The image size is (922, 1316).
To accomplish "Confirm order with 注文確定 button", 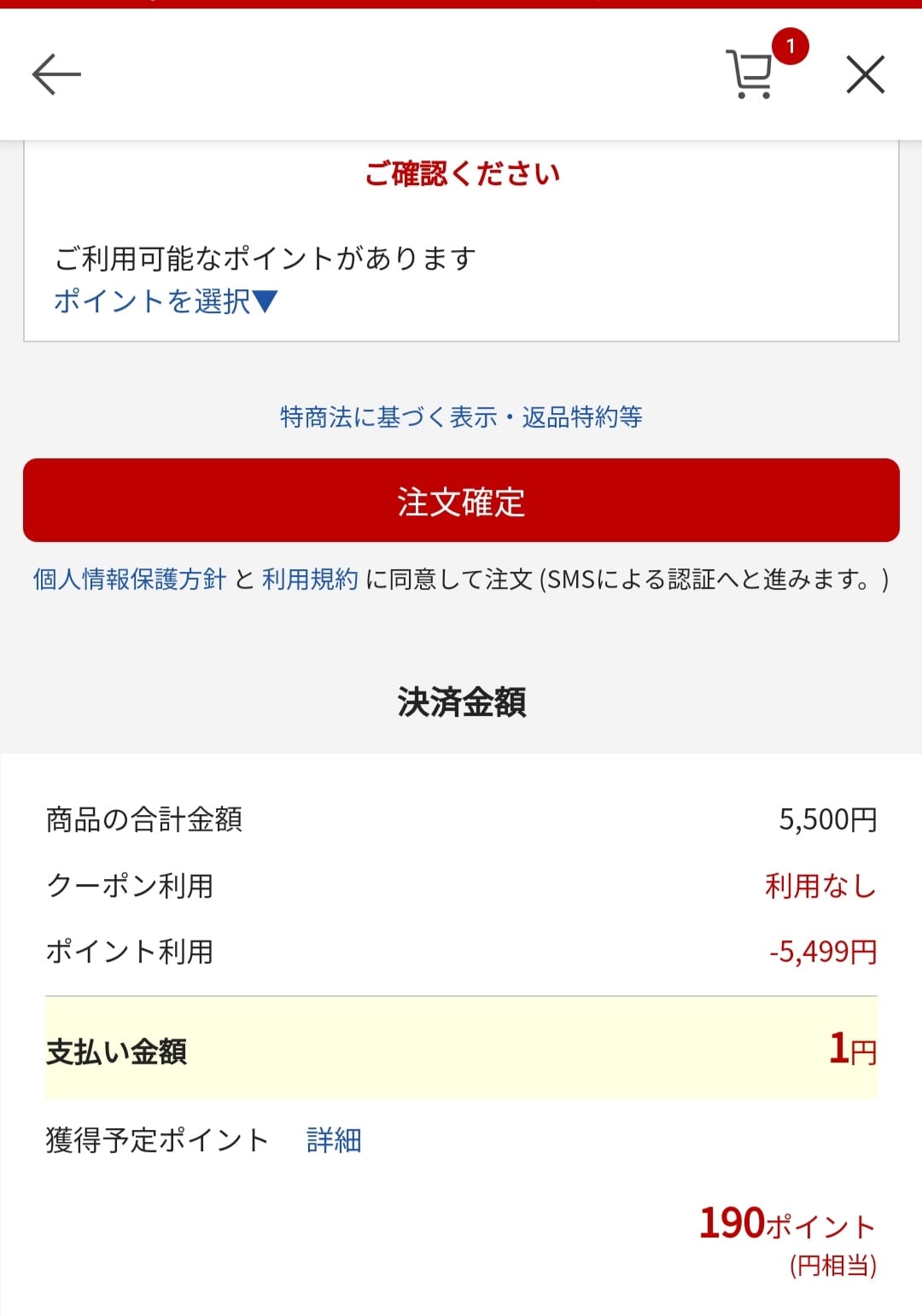I will click(461, 501).
